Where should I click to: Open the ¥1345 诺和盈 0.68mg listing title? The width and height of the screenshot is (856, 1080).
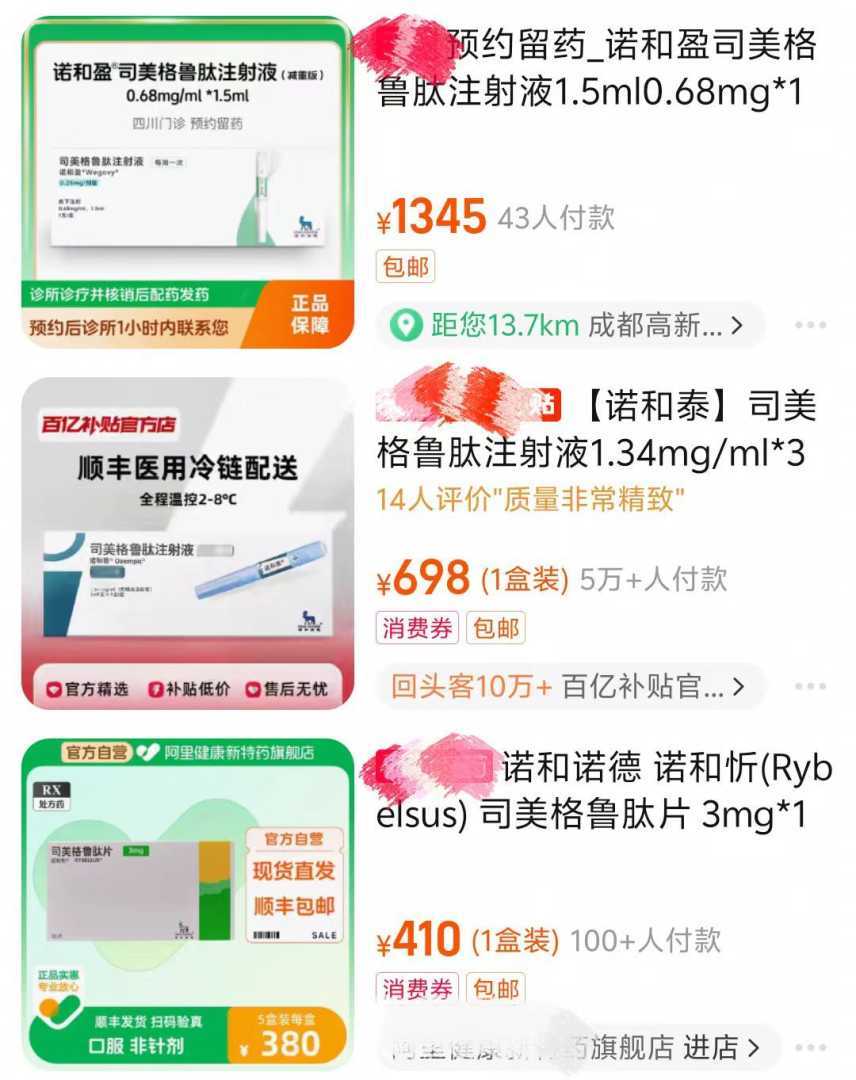(596, 68)
